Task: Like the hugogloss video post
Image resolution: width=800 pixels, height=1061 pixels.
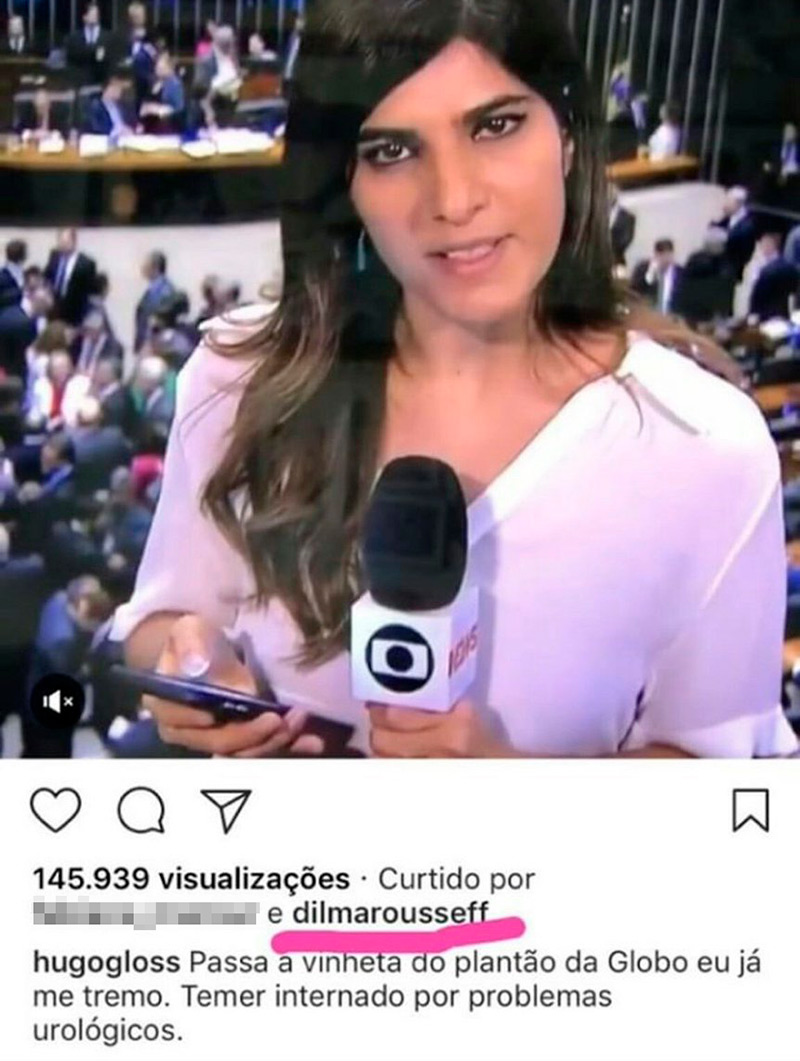Action: pyautogui.click(x=54, y=810)
